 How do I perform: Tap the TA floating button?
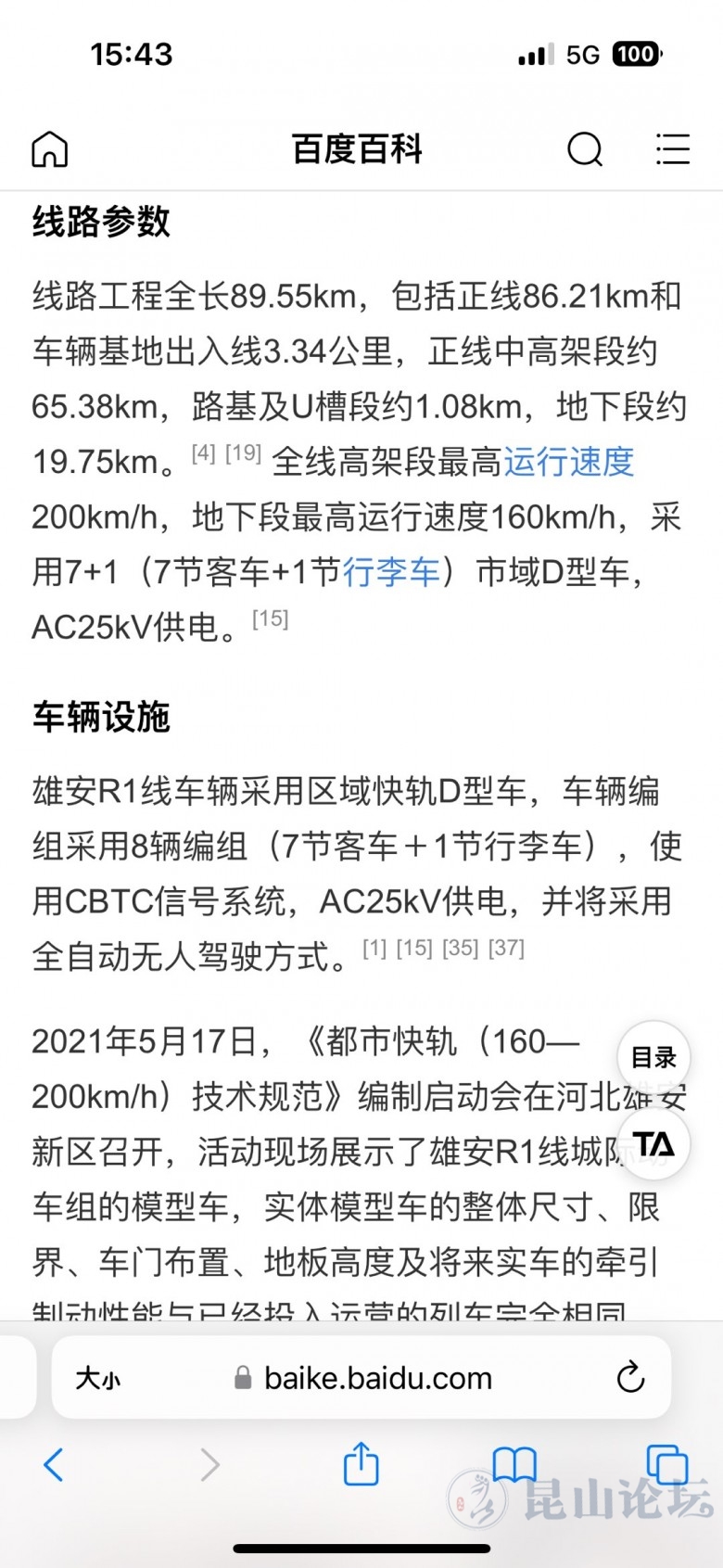click(x=653, y=1144)
